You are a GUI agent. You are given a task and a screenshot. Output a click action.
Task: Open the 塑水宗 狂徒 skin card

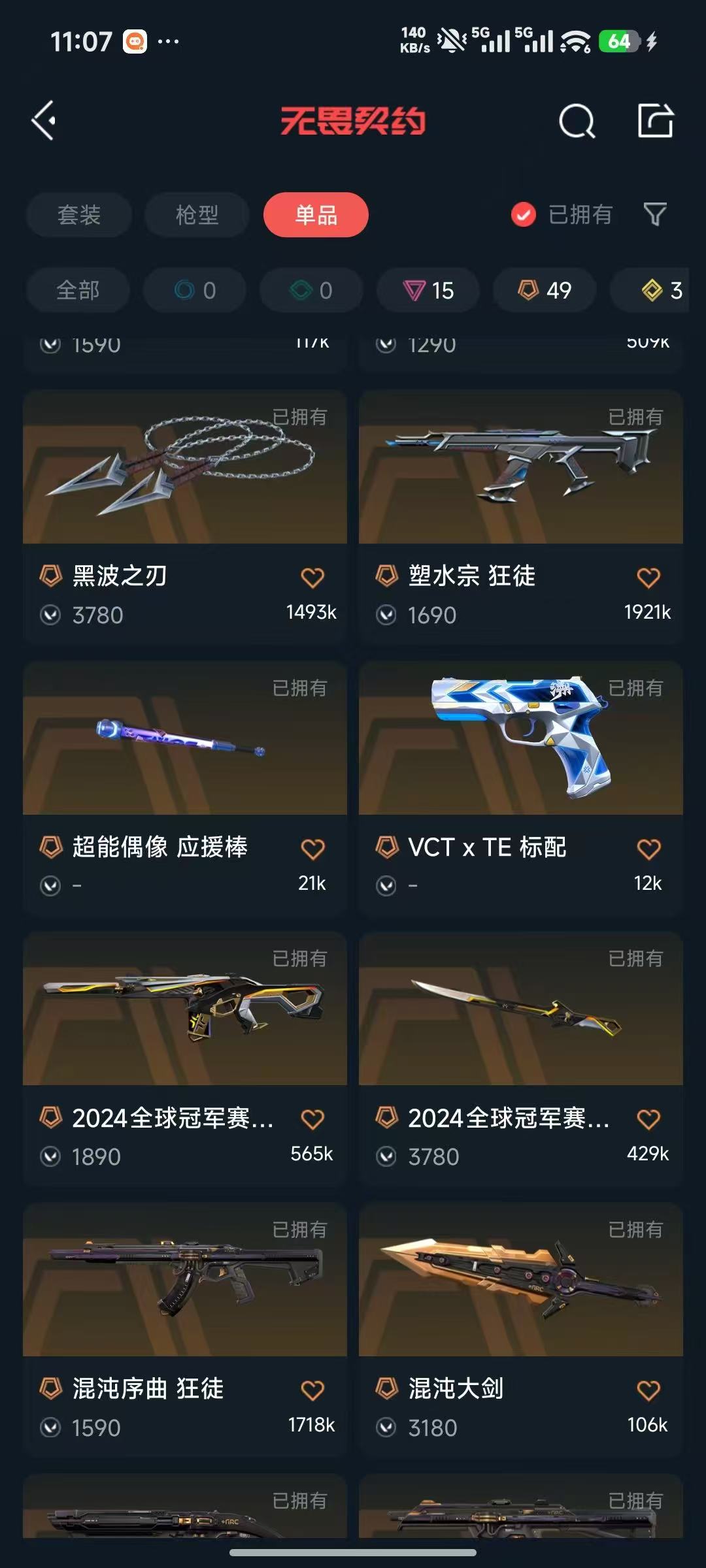[x=521, y=517]
